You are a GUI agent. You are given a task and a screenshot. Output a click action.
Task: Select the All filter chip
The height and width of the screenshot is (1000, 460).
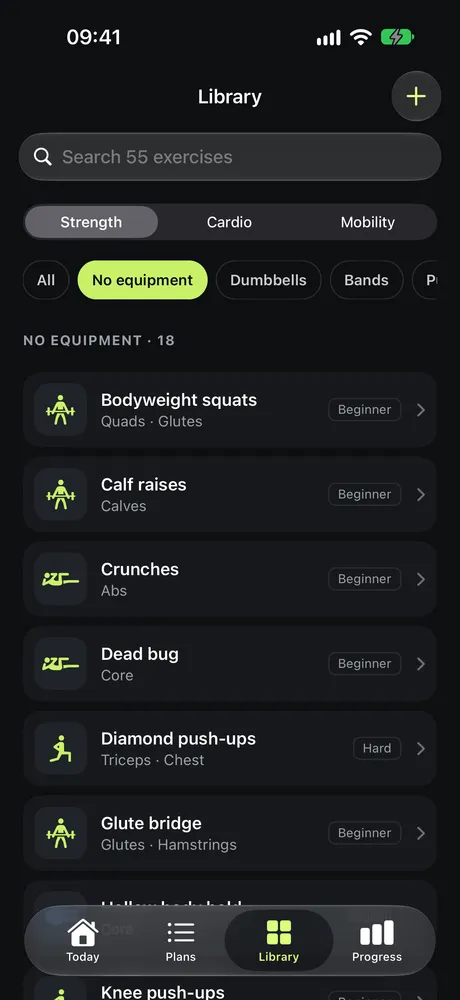point(46,280)
